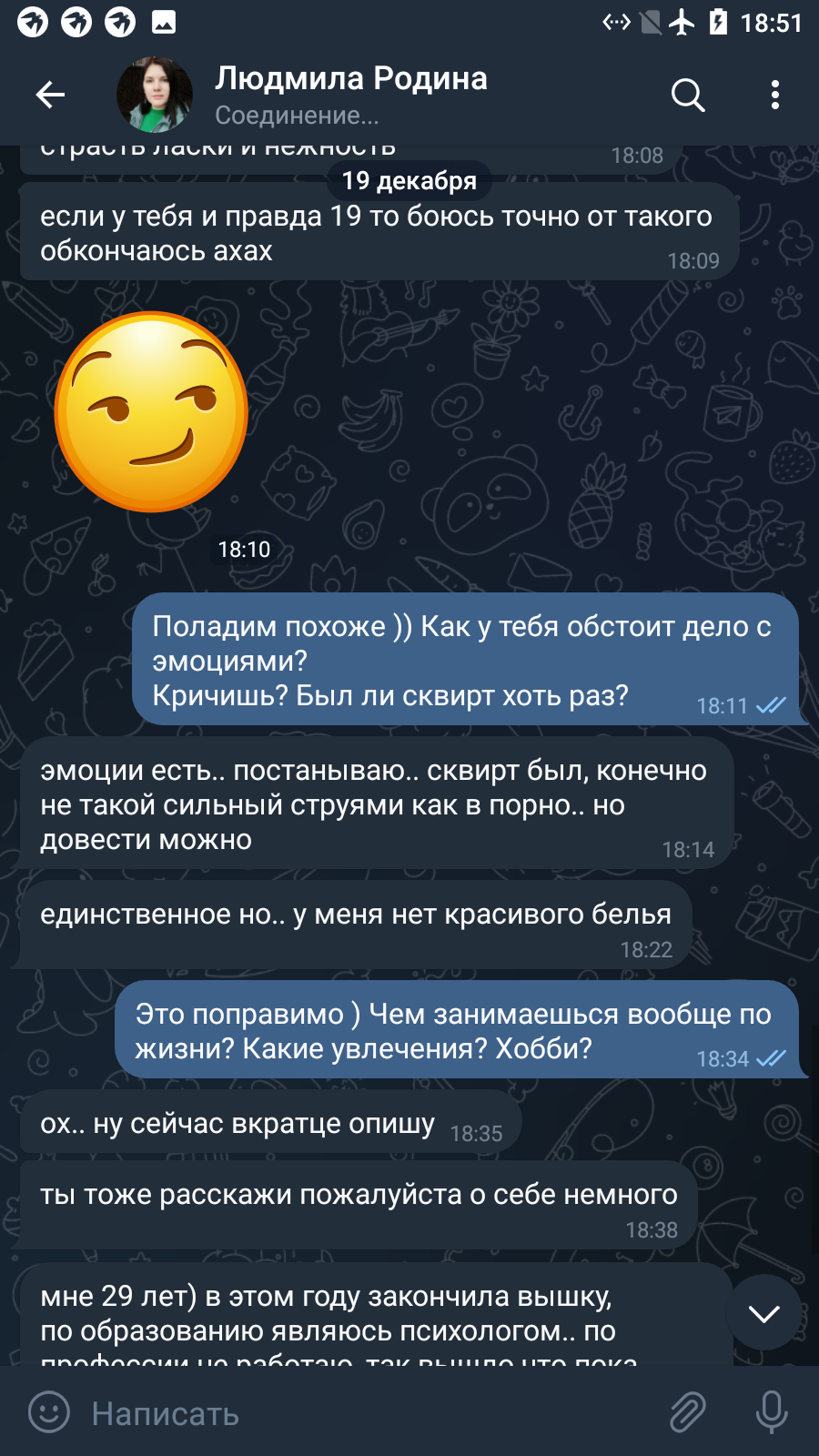This screenshot has width=819, height=1456.
Task: Go back using the arrow icon
Action: coord(50,95)
